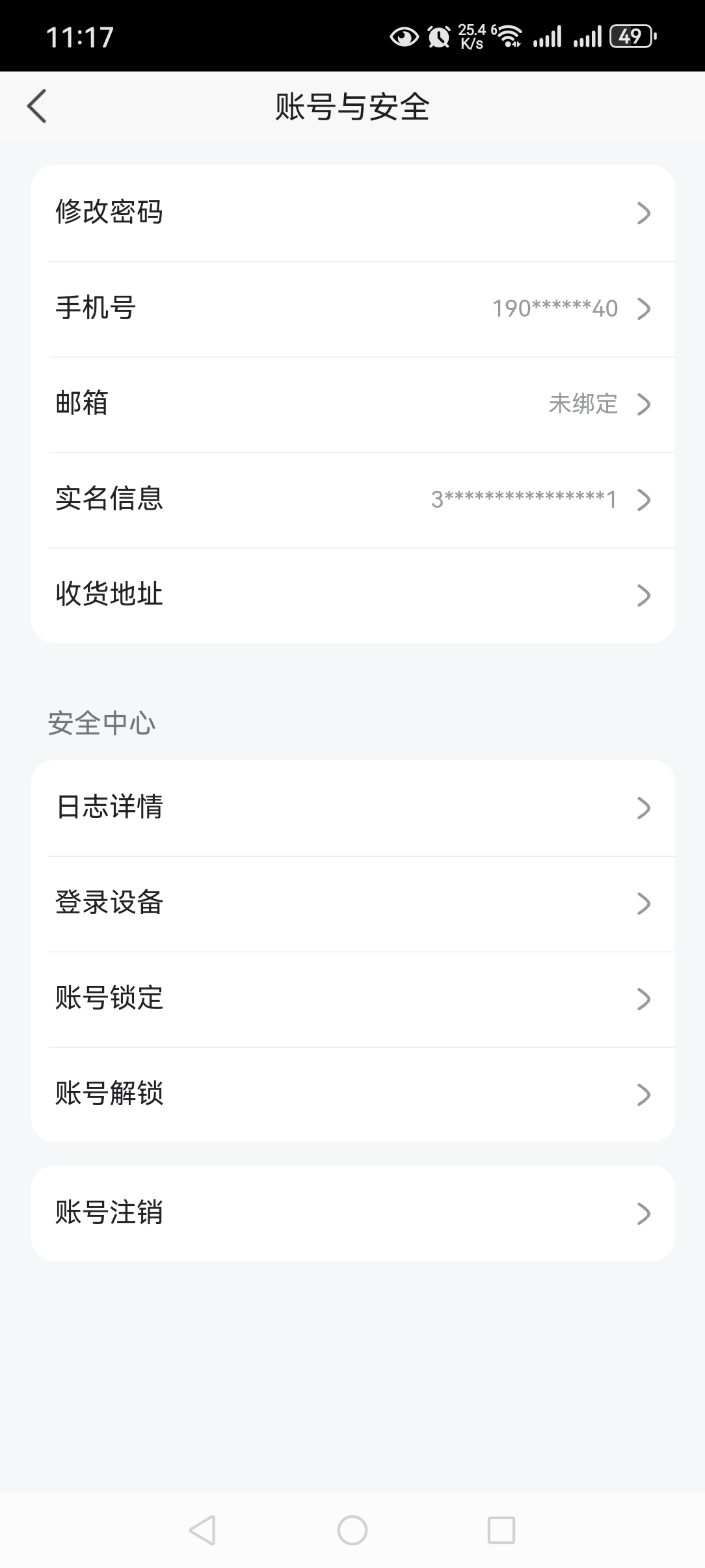Tap 账号注销 to delete account

352,1213
